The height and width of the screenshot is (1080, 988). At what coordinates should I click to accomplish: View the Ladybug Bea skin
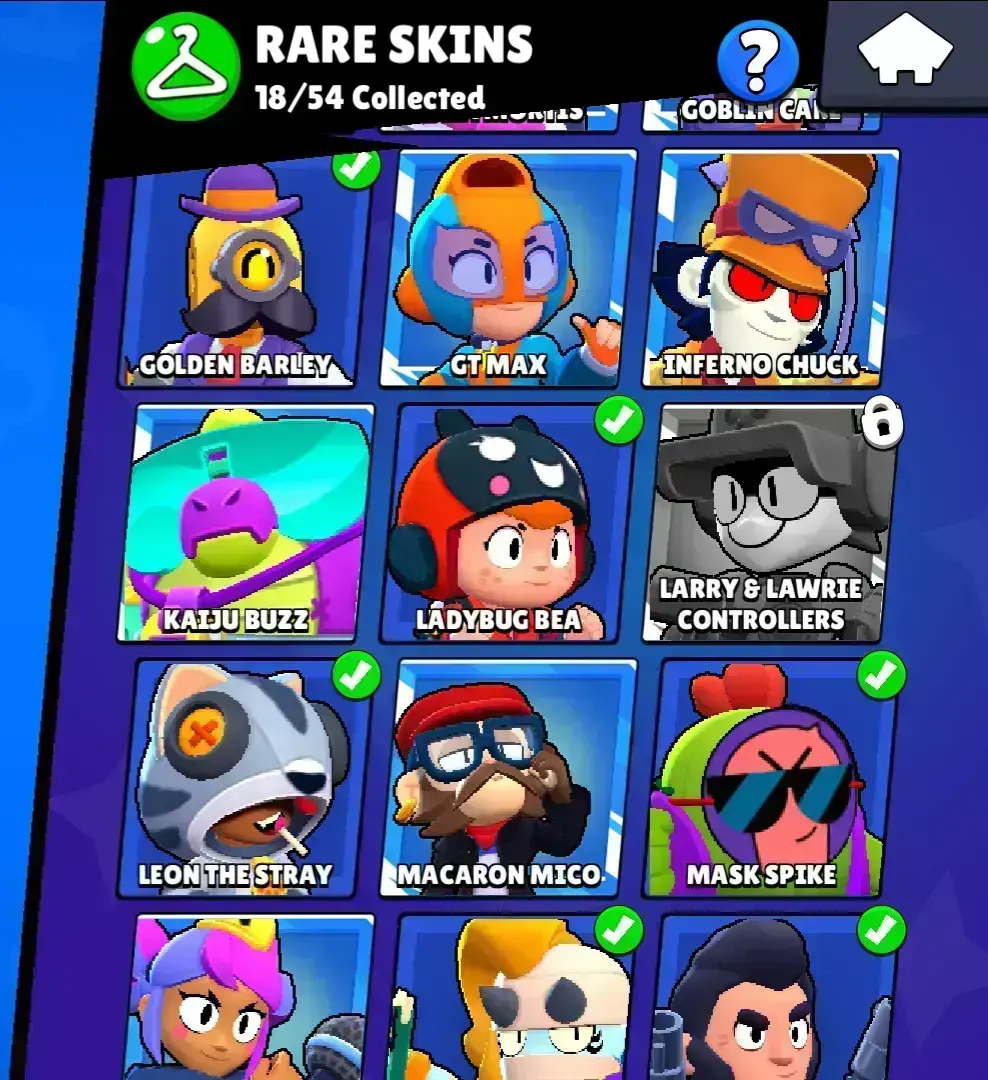pyautogui.click(x=508, y=522)
